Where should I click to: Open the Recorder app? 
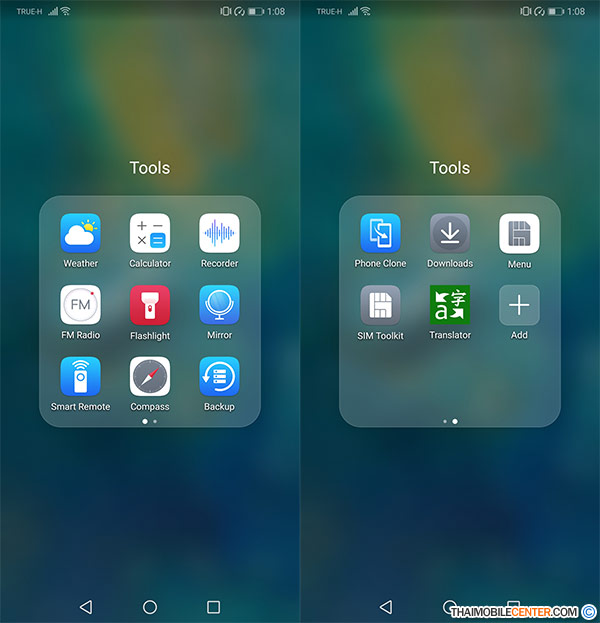point(219,234)
